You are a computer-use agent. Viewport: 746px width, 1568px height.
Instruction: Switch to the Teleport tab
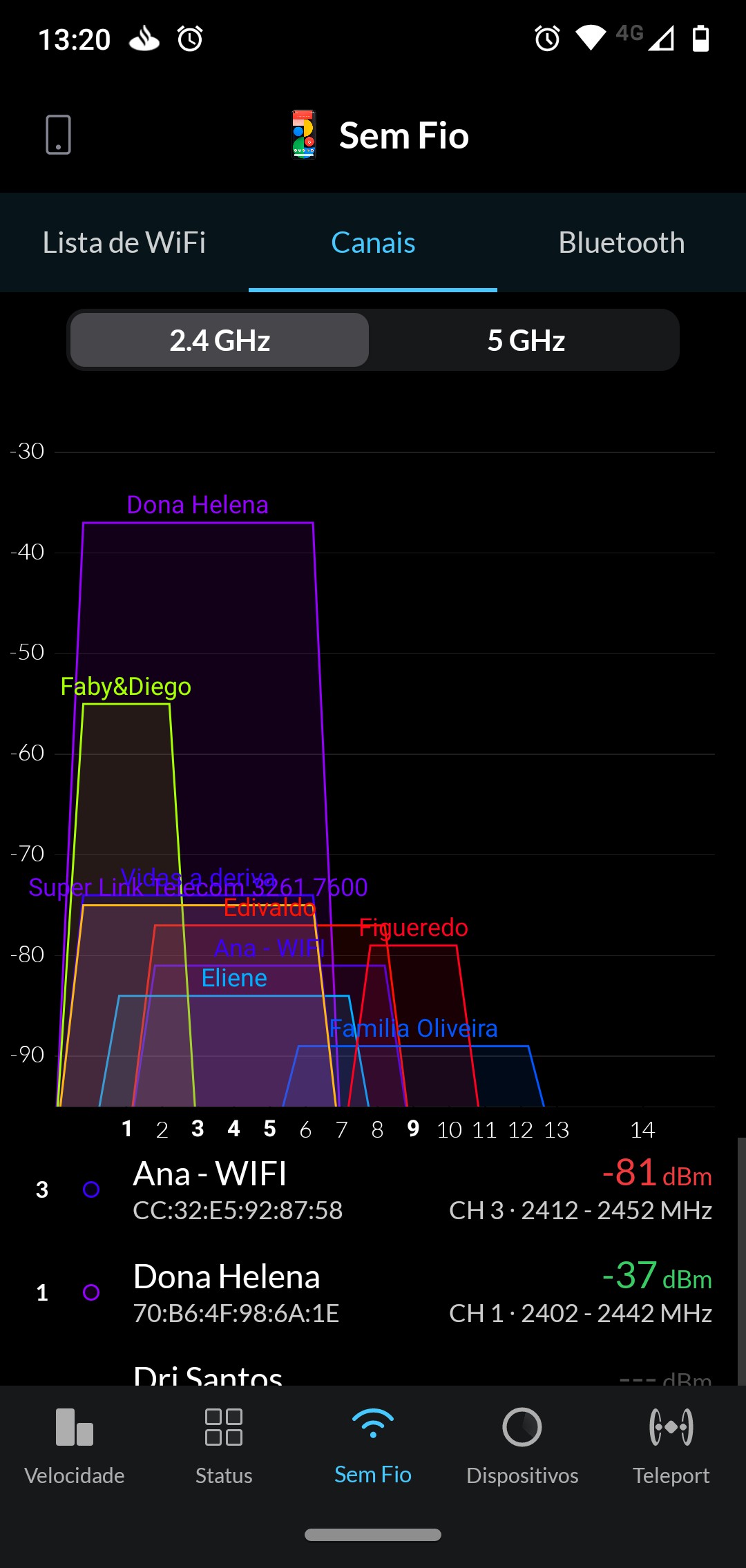(x=671, y=1445)
